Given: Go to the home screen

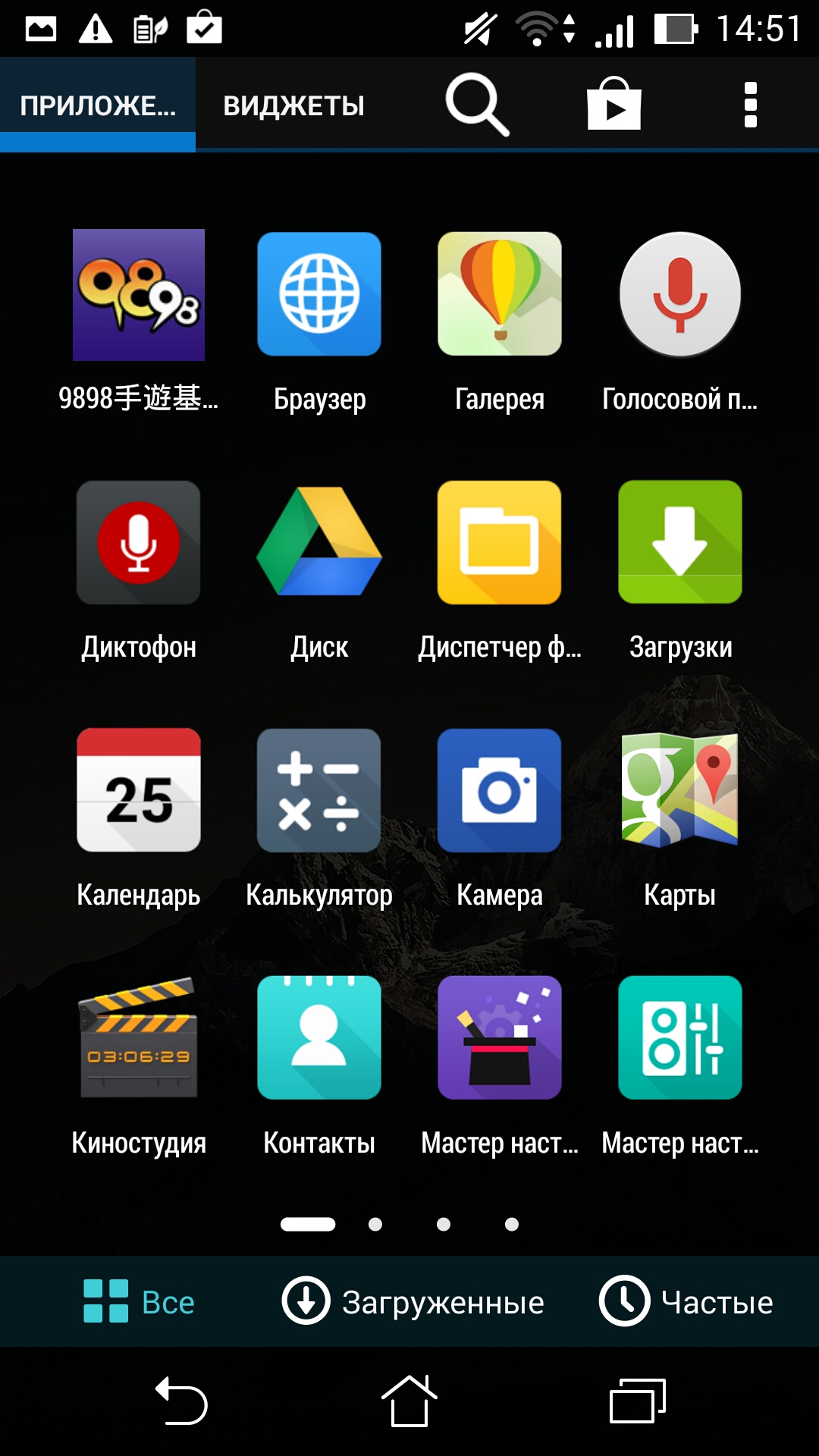Looking at the screenshot, I should 409,1401.
